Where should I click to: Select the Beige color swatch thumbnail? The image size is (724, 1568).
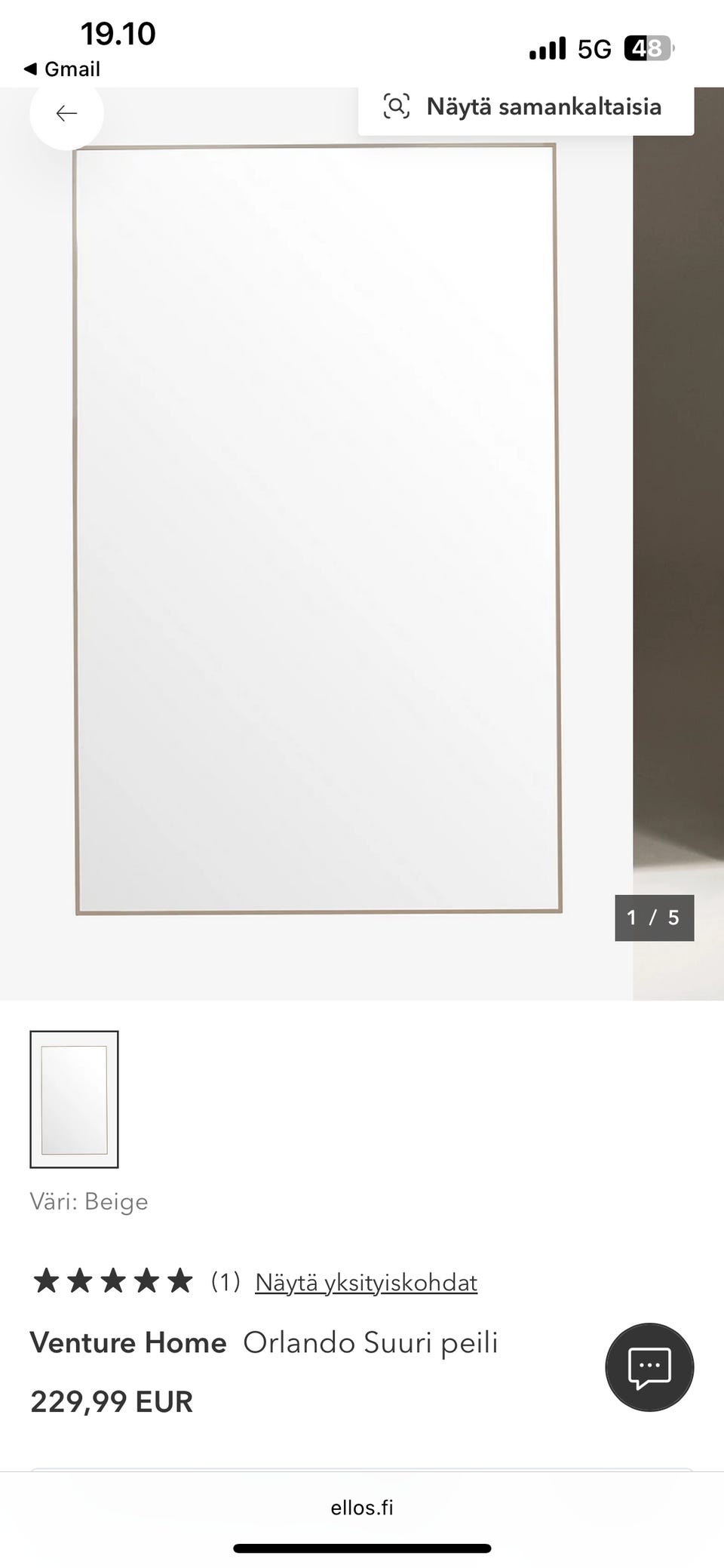coord(74,1099)
